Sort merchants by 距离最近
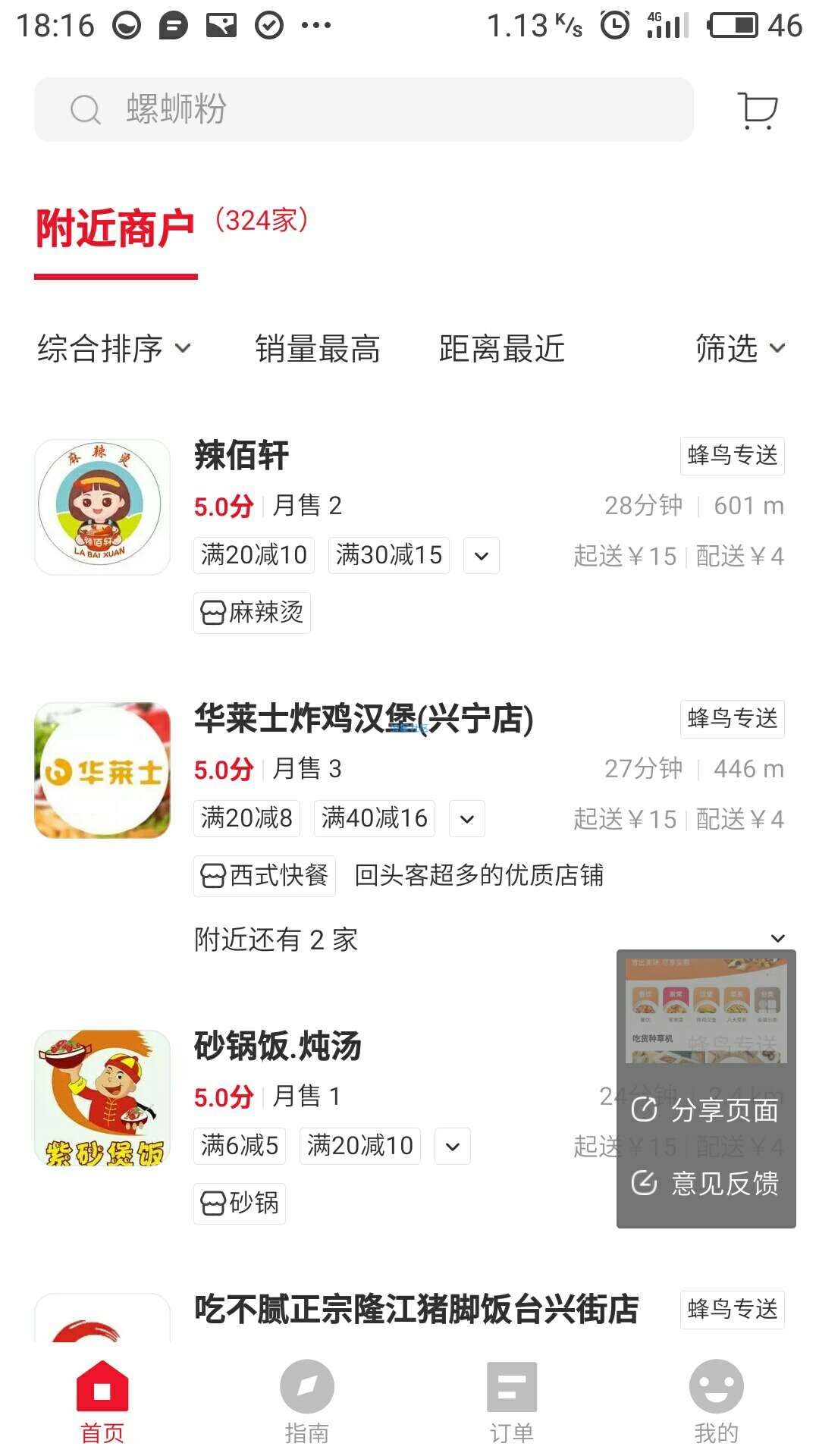This screenshot has width=819, height=1456. tap(501, 349)
